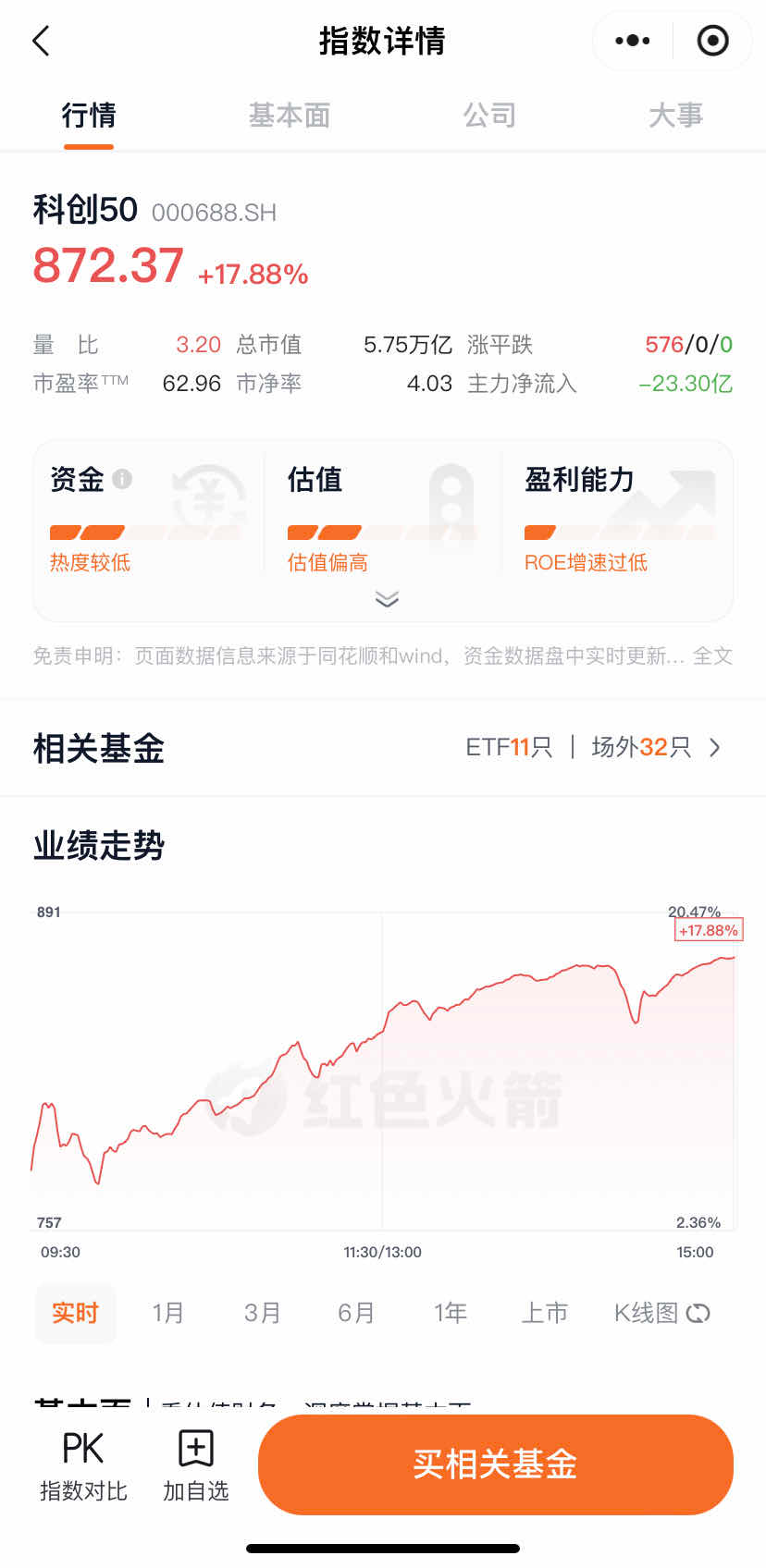Switch to K线图 view
The width and height of the screenshot is (766, 1568).
tap(661, 1313)
